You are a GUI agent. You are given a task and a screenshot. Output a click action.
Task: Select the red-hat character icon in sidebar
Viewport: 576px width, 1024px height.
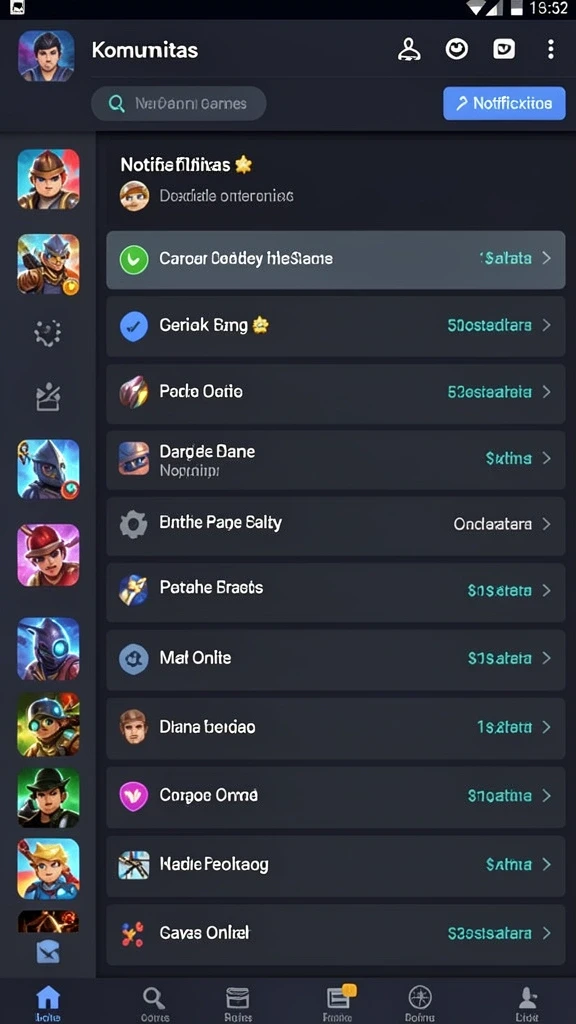48,555
